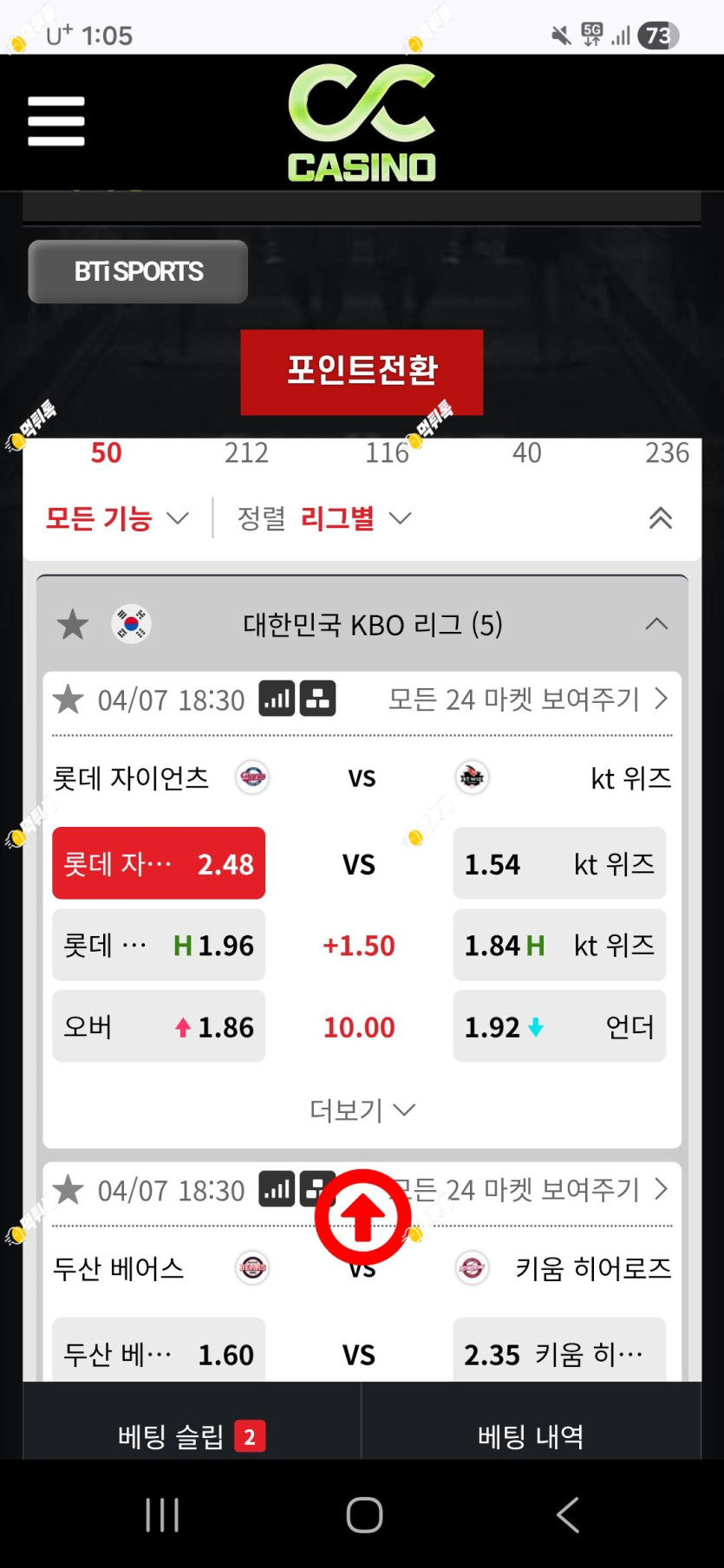The image size is (724, 1568).
Task: Tap the BTi SPORTS button
Action: coord(138,271)
